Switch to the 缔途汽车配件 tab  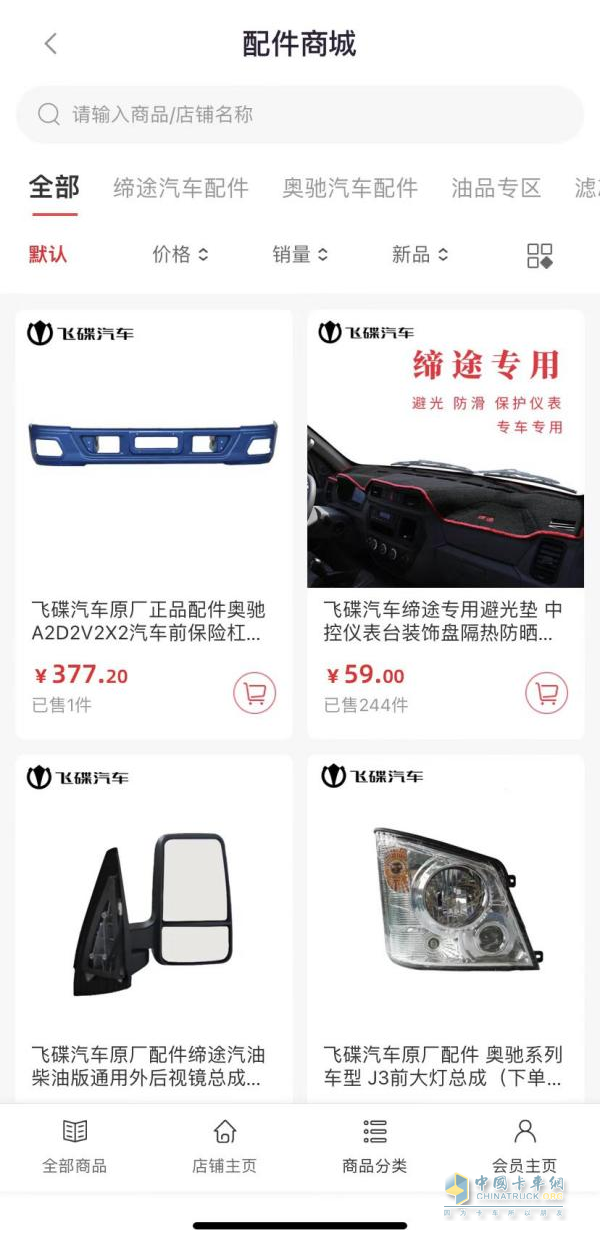pos(180,188)
